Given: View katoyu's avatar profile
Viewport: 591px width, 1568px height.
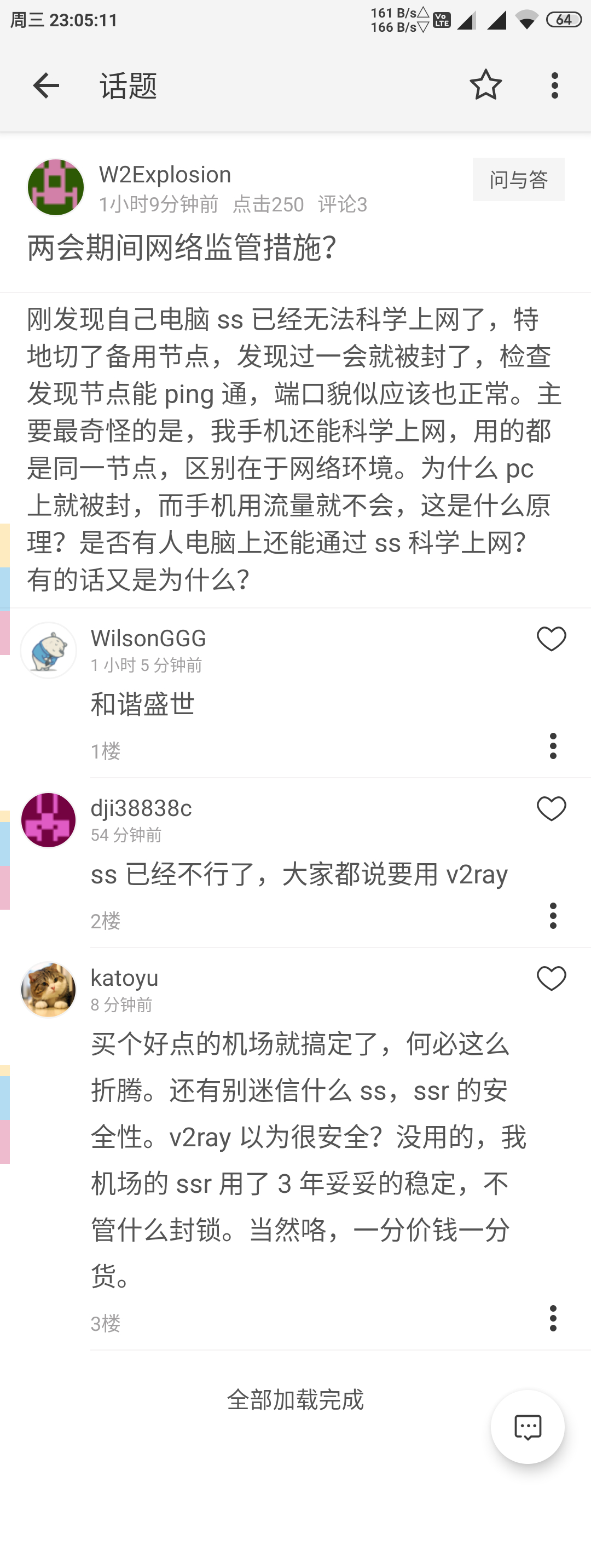Looking at the screenshot, I should click(49, 990).
